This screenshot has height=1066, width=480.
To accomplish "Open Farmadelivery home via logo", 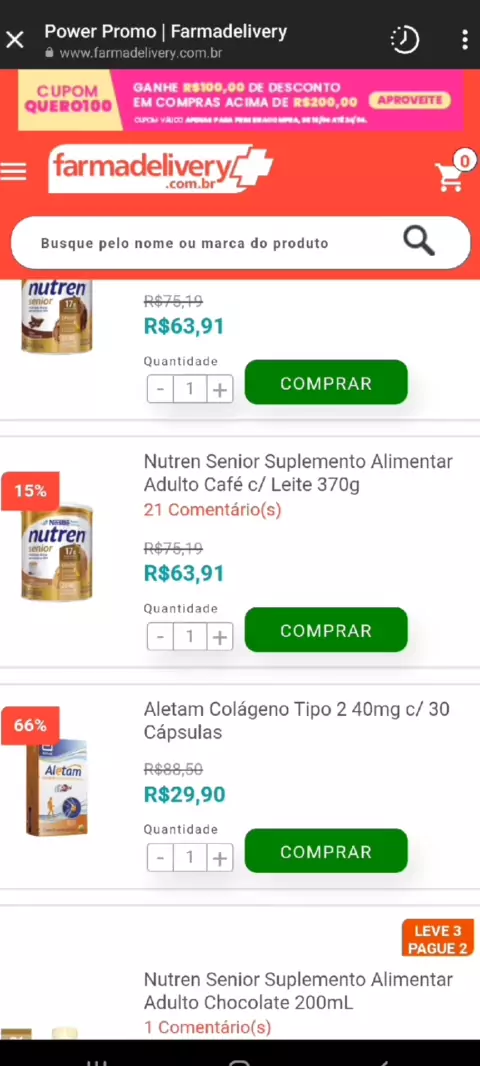I will point(160,169).
